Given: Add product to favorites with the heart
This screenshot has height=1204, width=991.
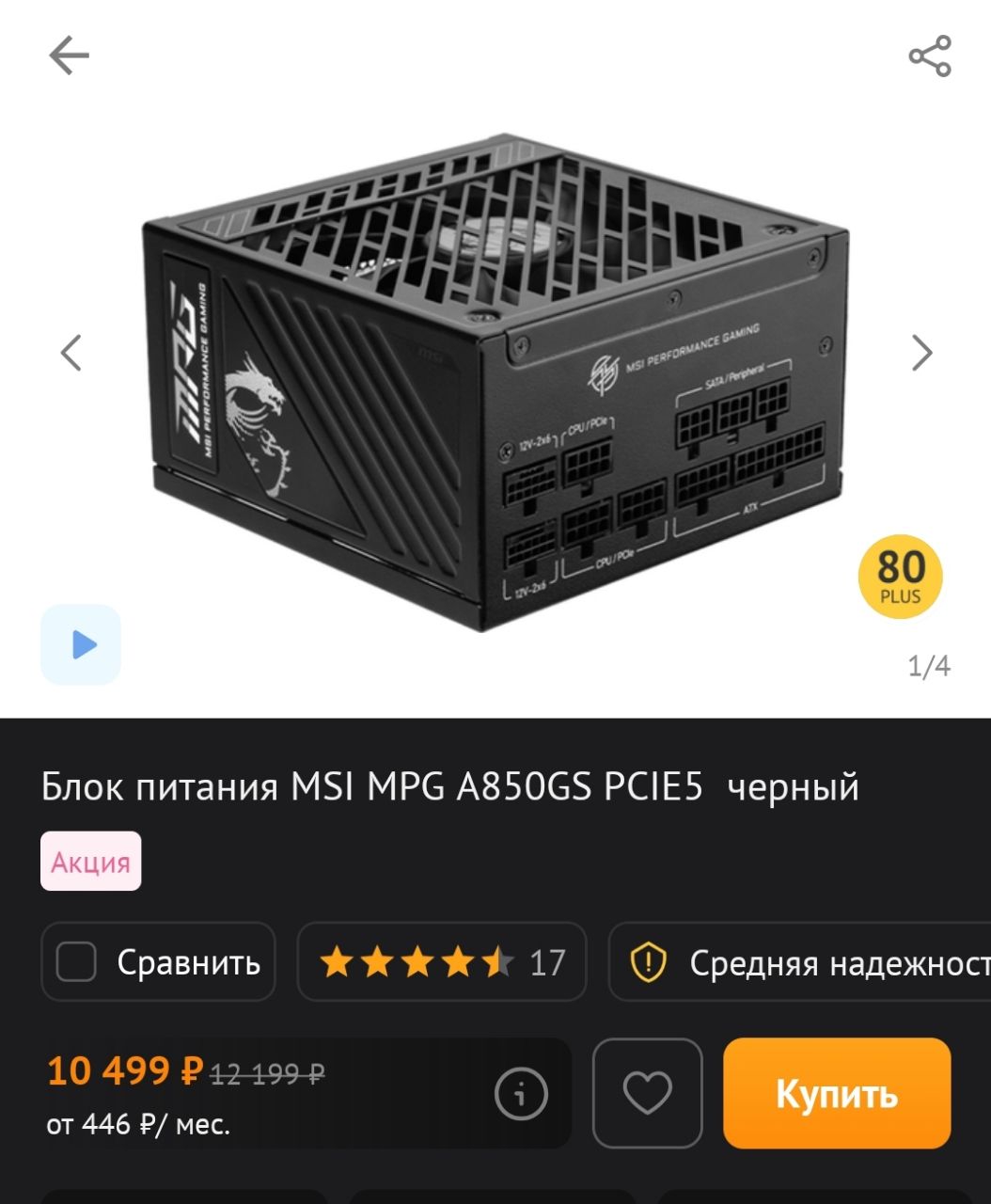Looking at the screenshot, I should (x=648, y=1093).
